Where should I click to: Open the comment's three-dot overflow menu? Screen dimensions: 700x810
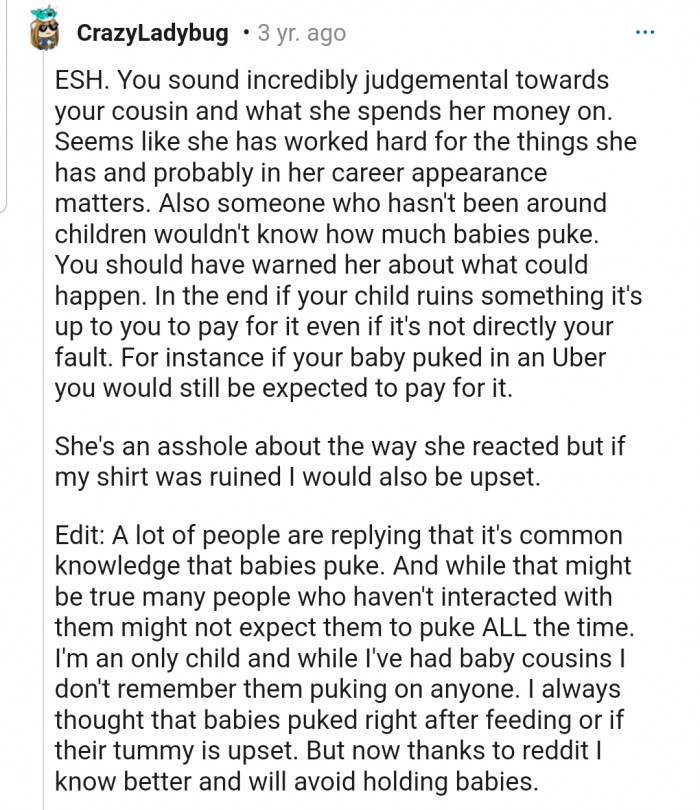coord(645,33)
